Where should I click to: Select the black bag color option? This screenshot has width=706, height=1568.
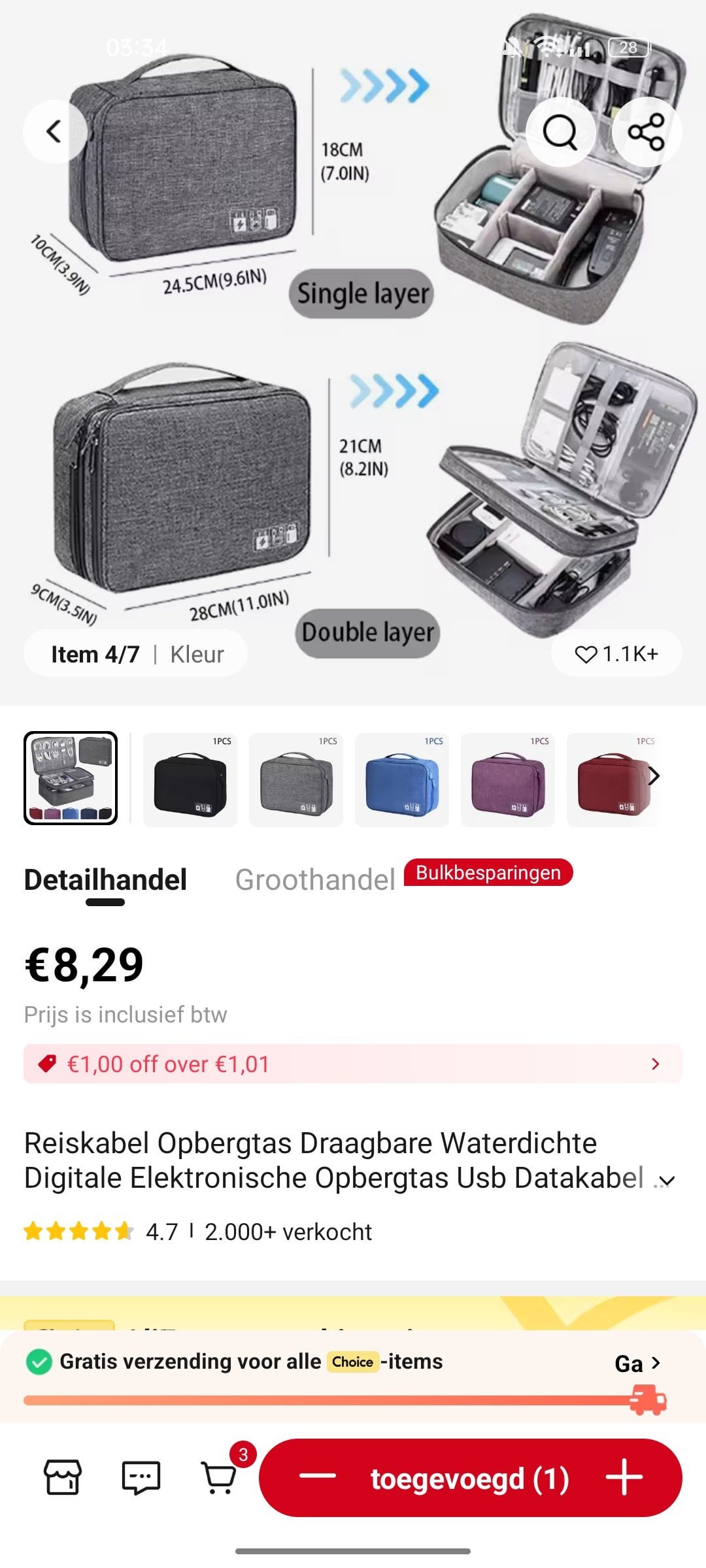pos(190,779)
